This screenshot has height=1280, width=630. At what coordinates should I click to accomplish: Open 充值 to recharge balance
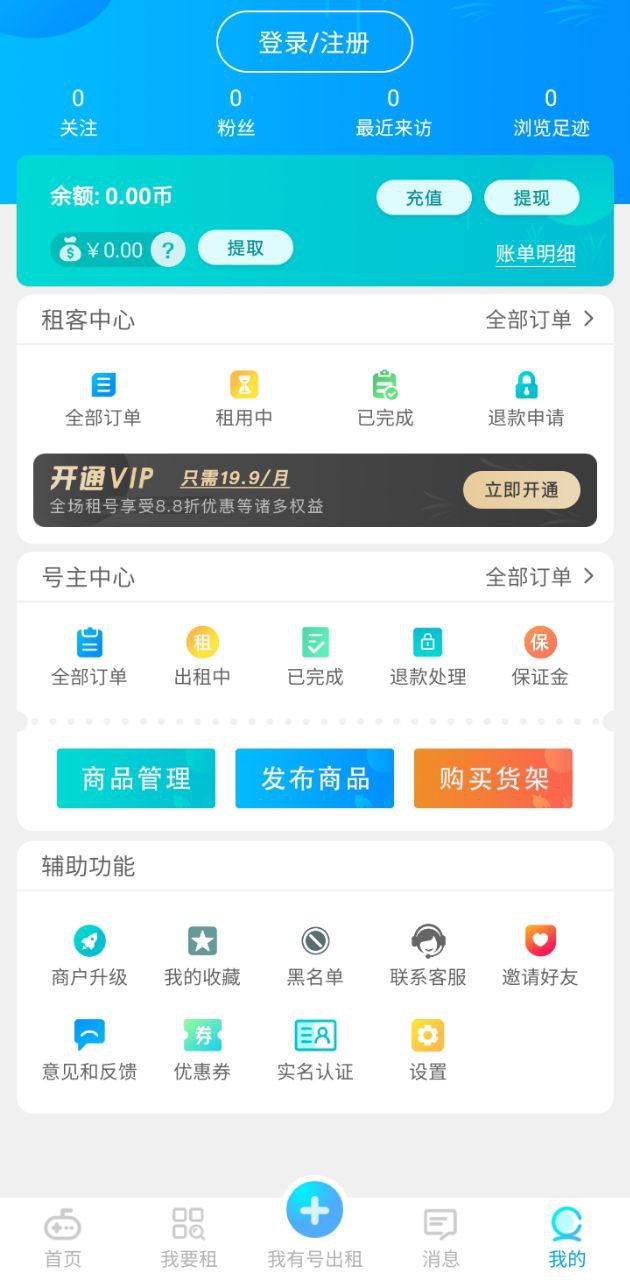tap(424, 197)
